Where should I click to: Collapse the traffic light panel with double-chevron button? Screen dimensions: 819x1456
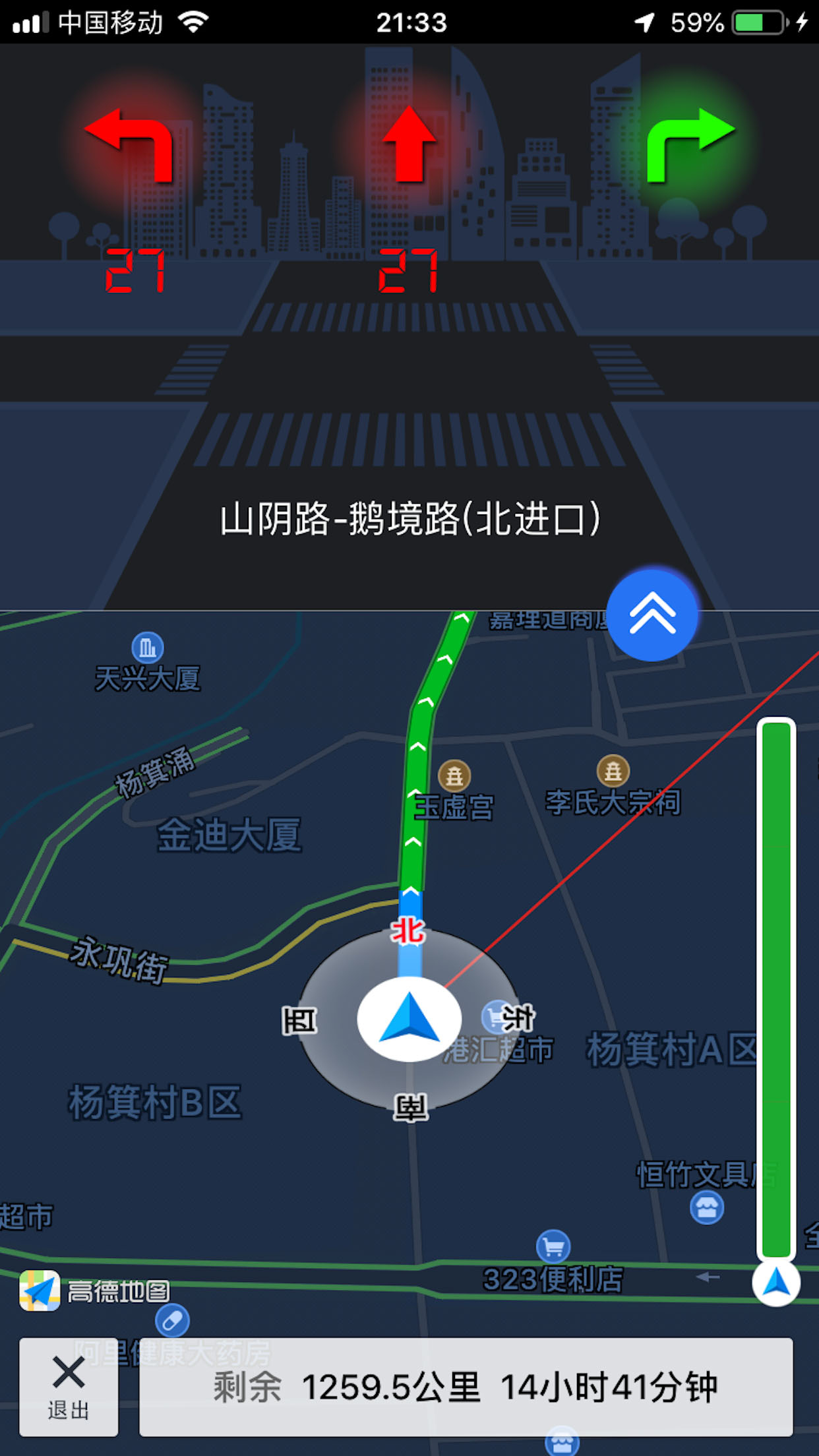[652, 615]
